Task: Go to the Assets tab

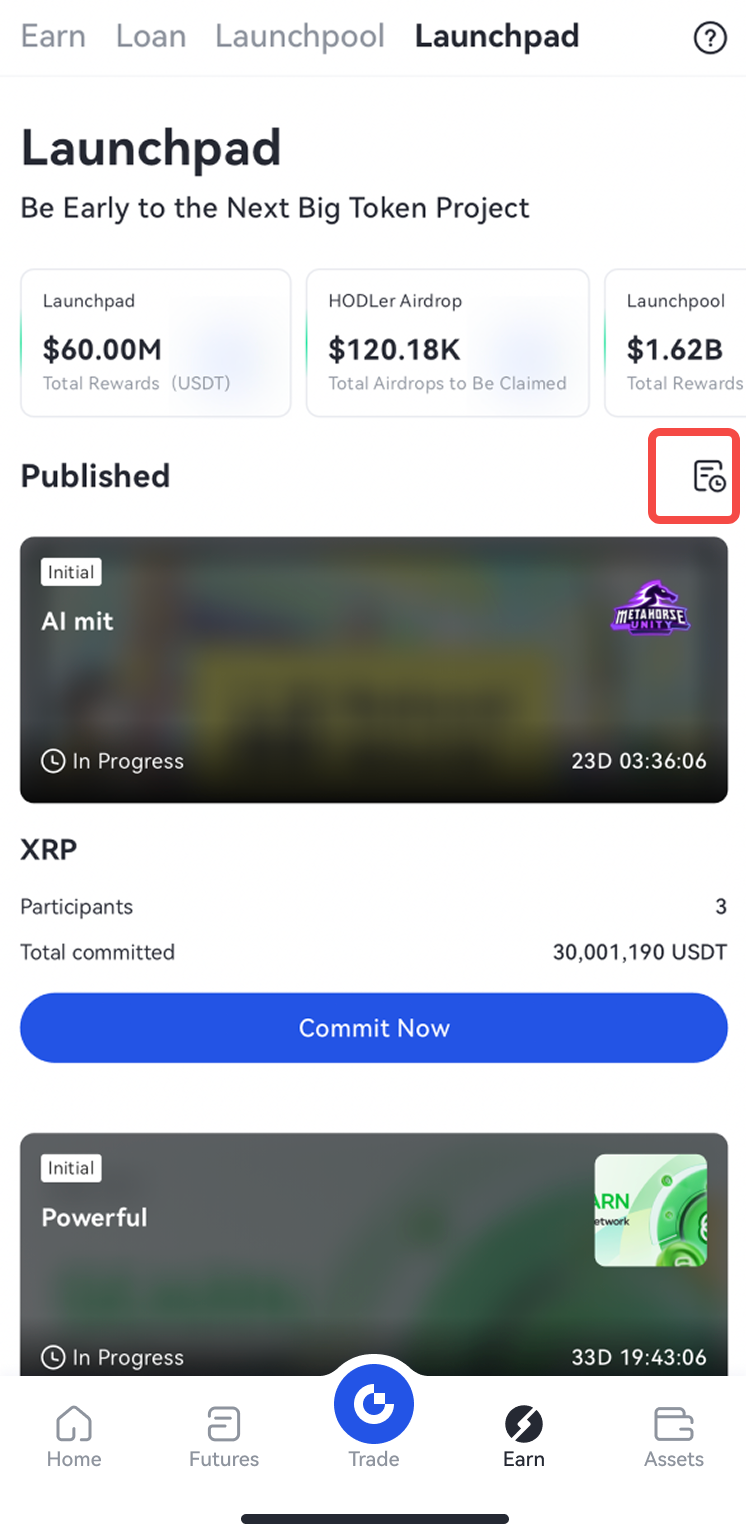Action: [673, 1436]
